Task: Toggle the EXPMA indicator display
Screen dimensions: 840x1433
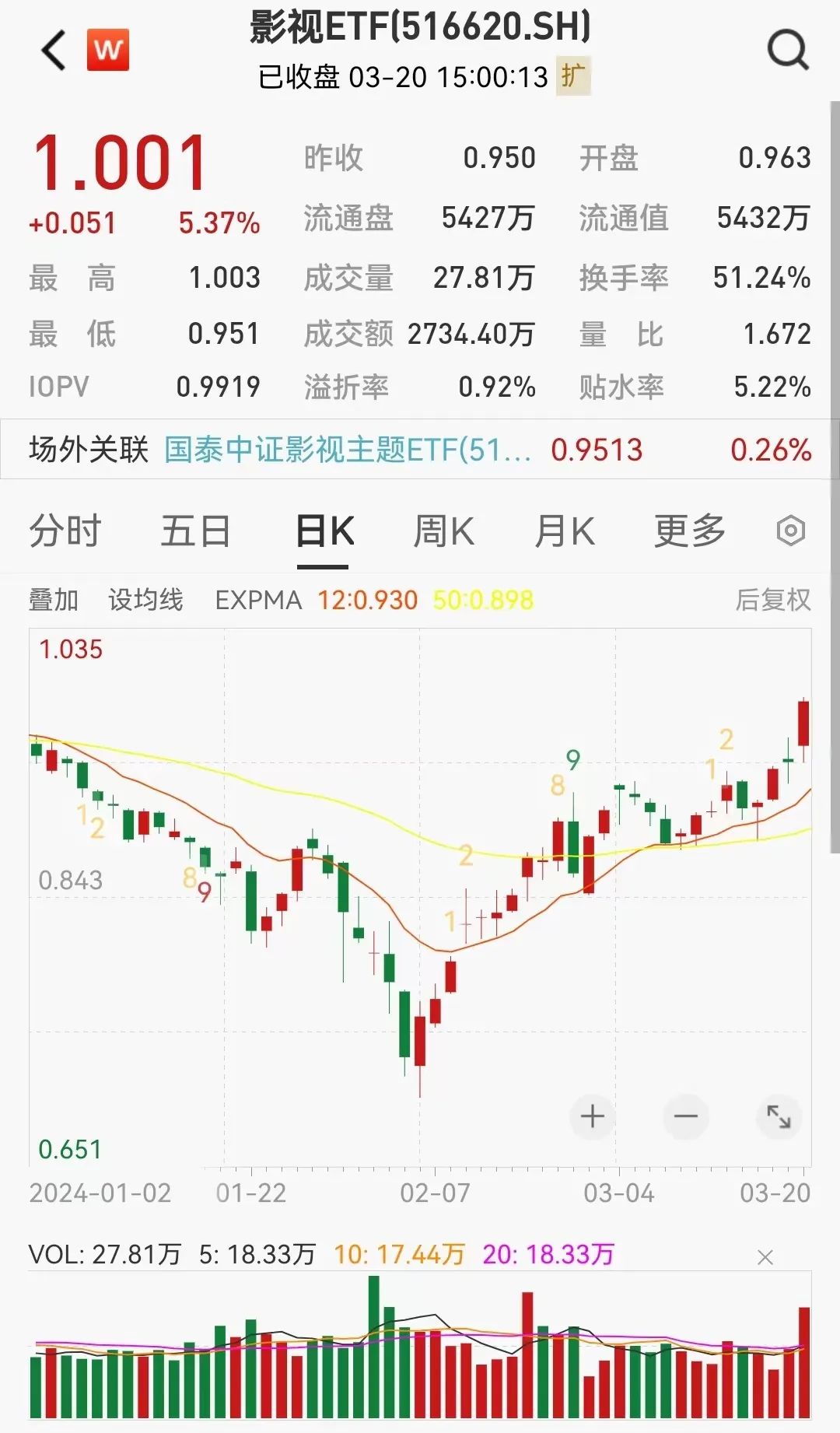Action: 259,601
